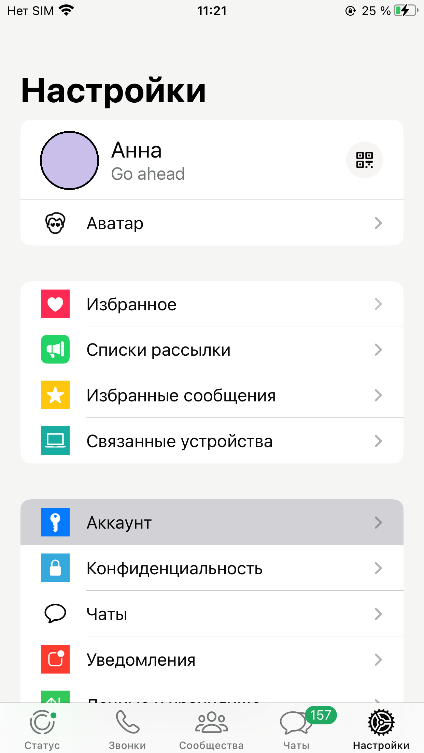Open the QR code button
Screen dimensions: 424x753
[364, 160]
